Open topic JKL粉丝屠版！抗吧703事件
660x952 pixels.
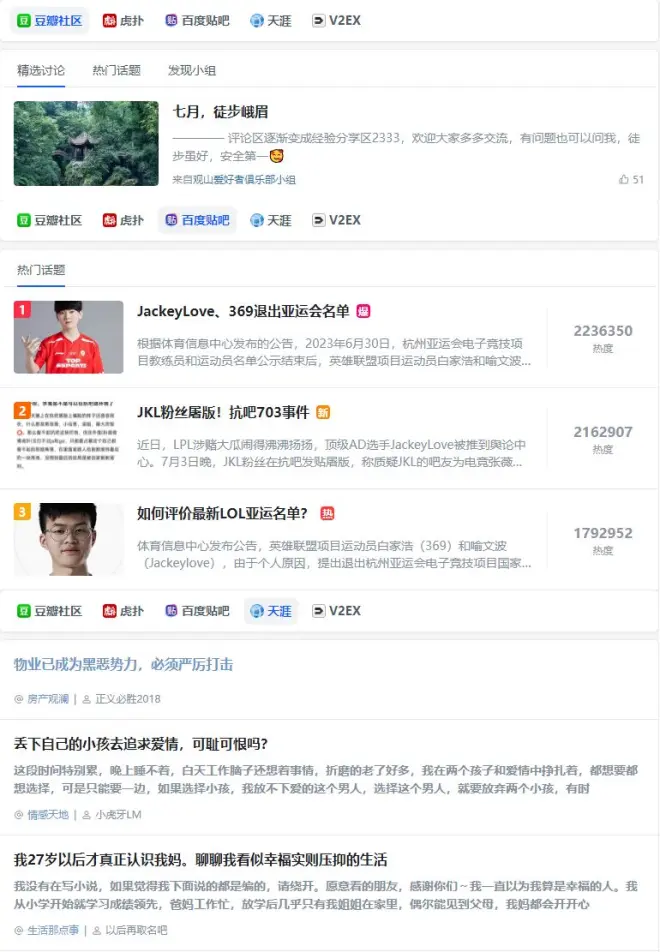coord(223,412)
